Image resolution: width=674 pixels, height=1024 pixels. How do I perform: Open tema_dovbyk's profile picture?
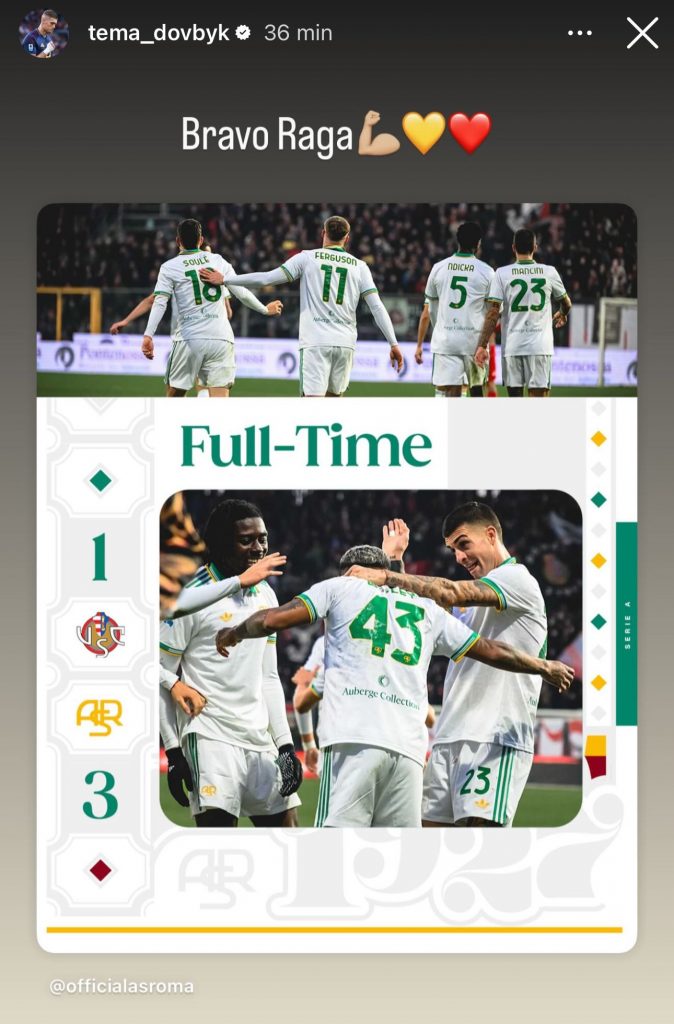tap(42, 33)
